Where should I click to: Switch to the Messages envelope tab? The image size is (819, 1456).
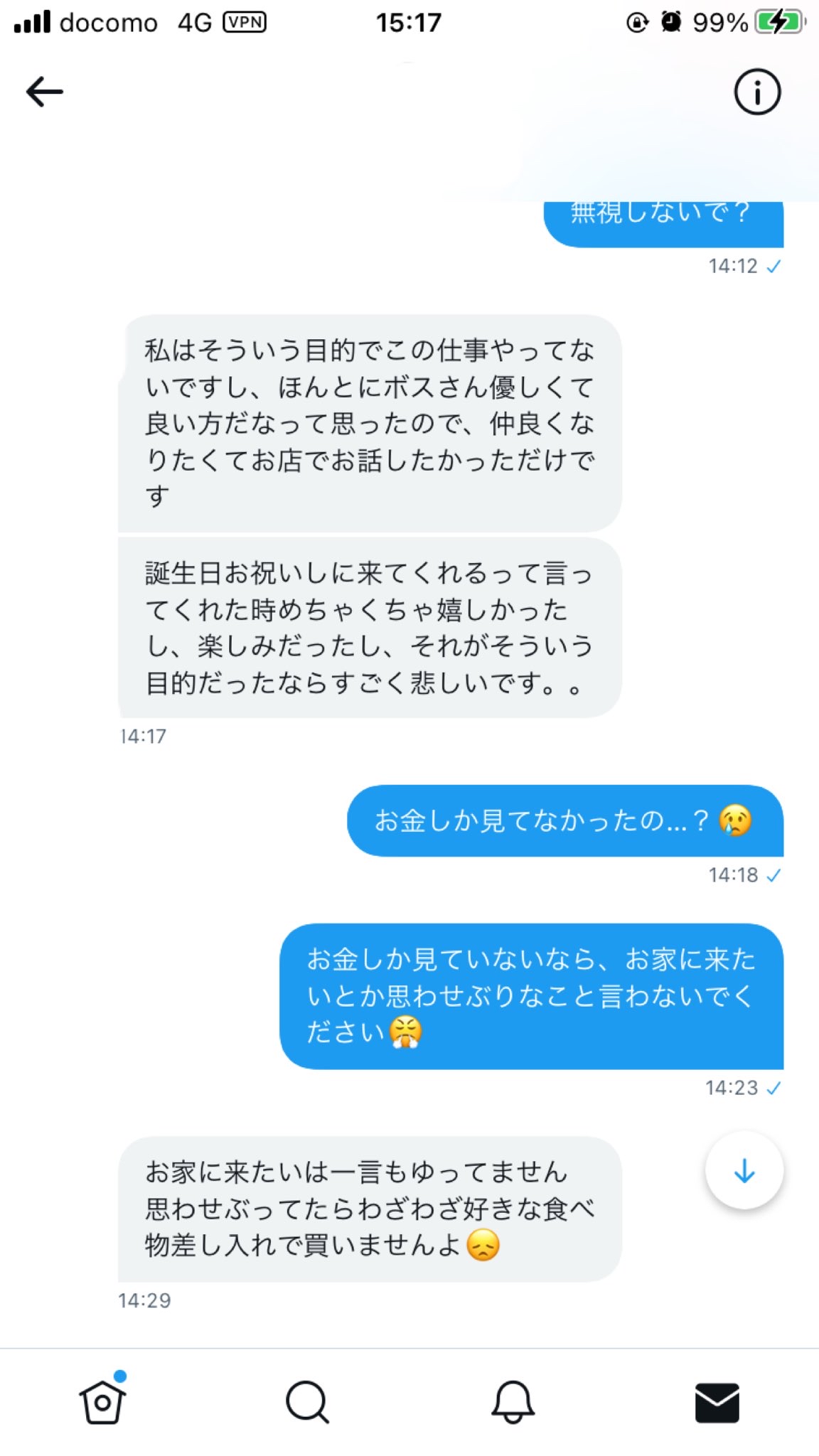pos(717,1402)
